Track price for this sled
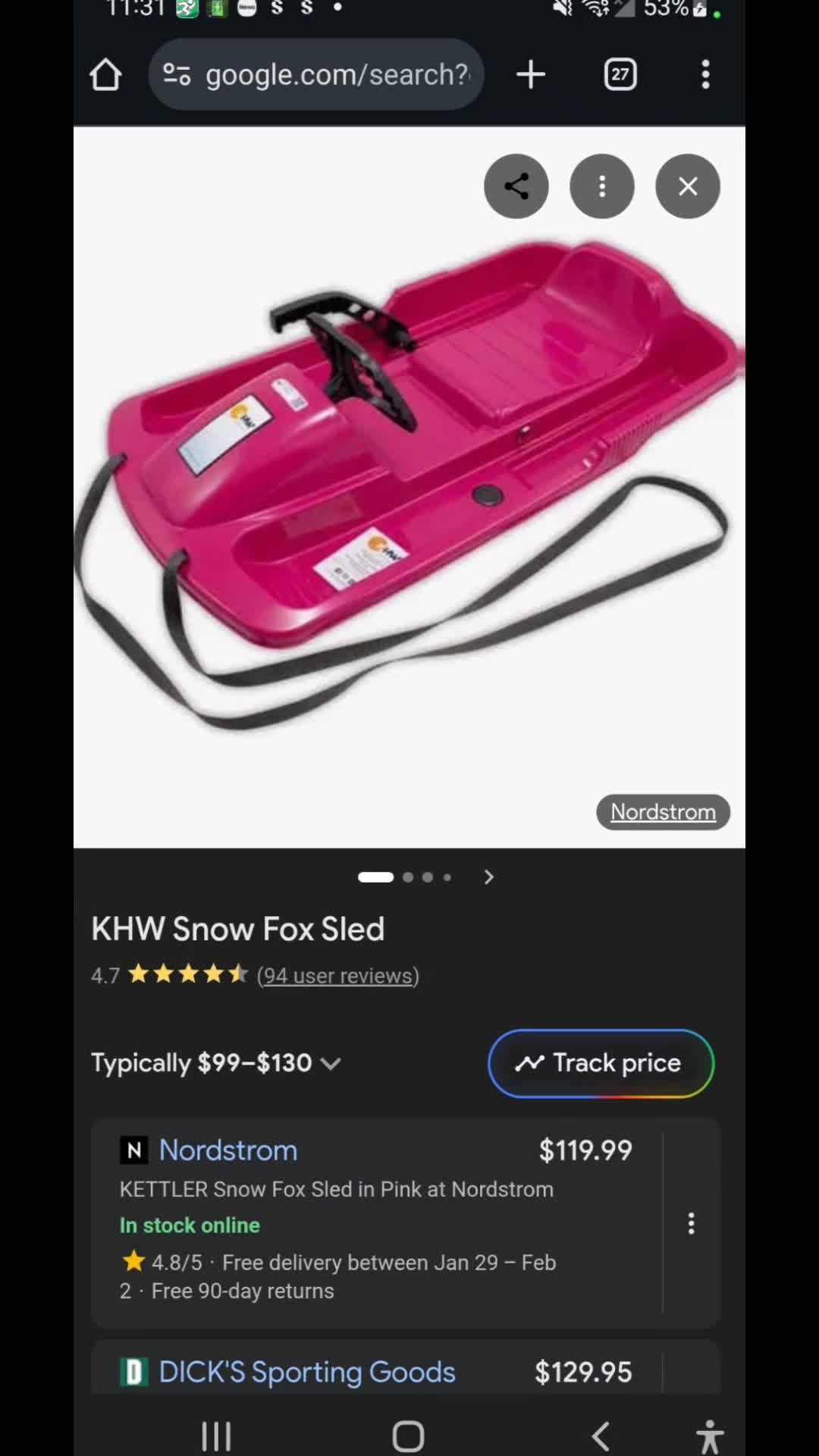This screenshot has height=1456, width=819. [601, 1063]
